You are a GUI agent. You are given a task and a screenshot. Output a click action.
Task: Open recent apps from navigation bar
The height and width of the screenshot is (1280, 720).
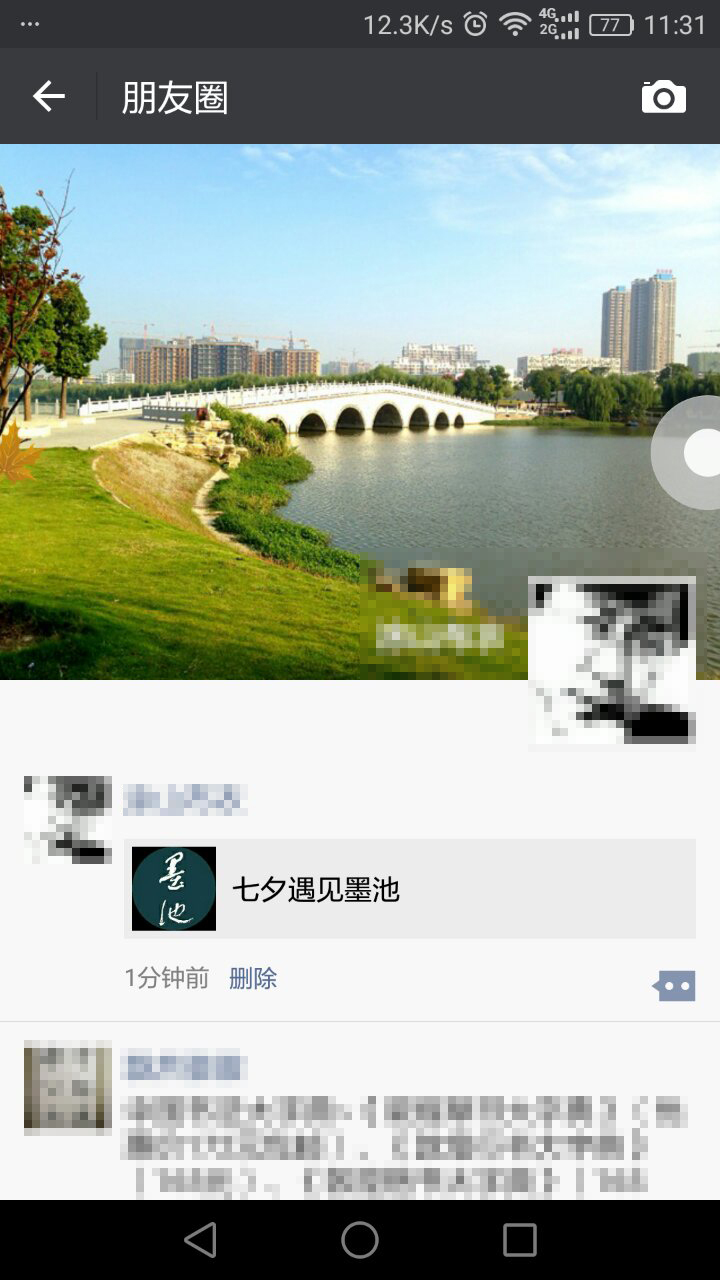pos(520,1240)
